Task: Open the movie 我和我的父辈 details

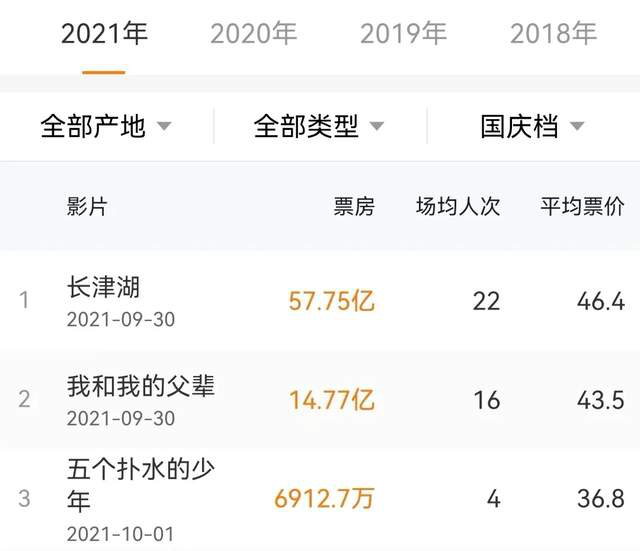Action: click(141, 386)
